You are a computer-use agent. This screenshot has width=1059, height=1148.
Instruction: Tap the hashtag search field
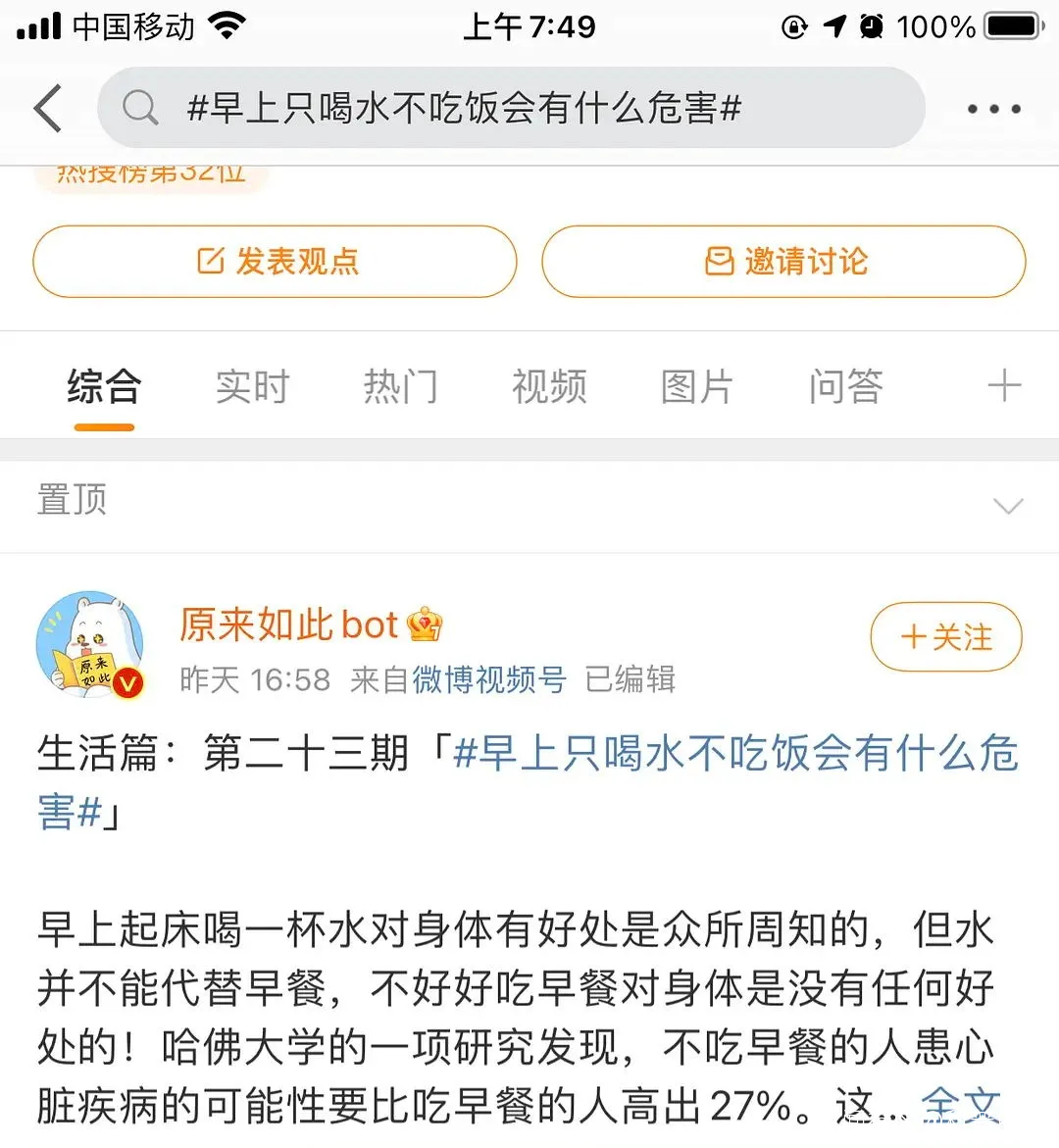pyautogui.click(x=510, y=108)
